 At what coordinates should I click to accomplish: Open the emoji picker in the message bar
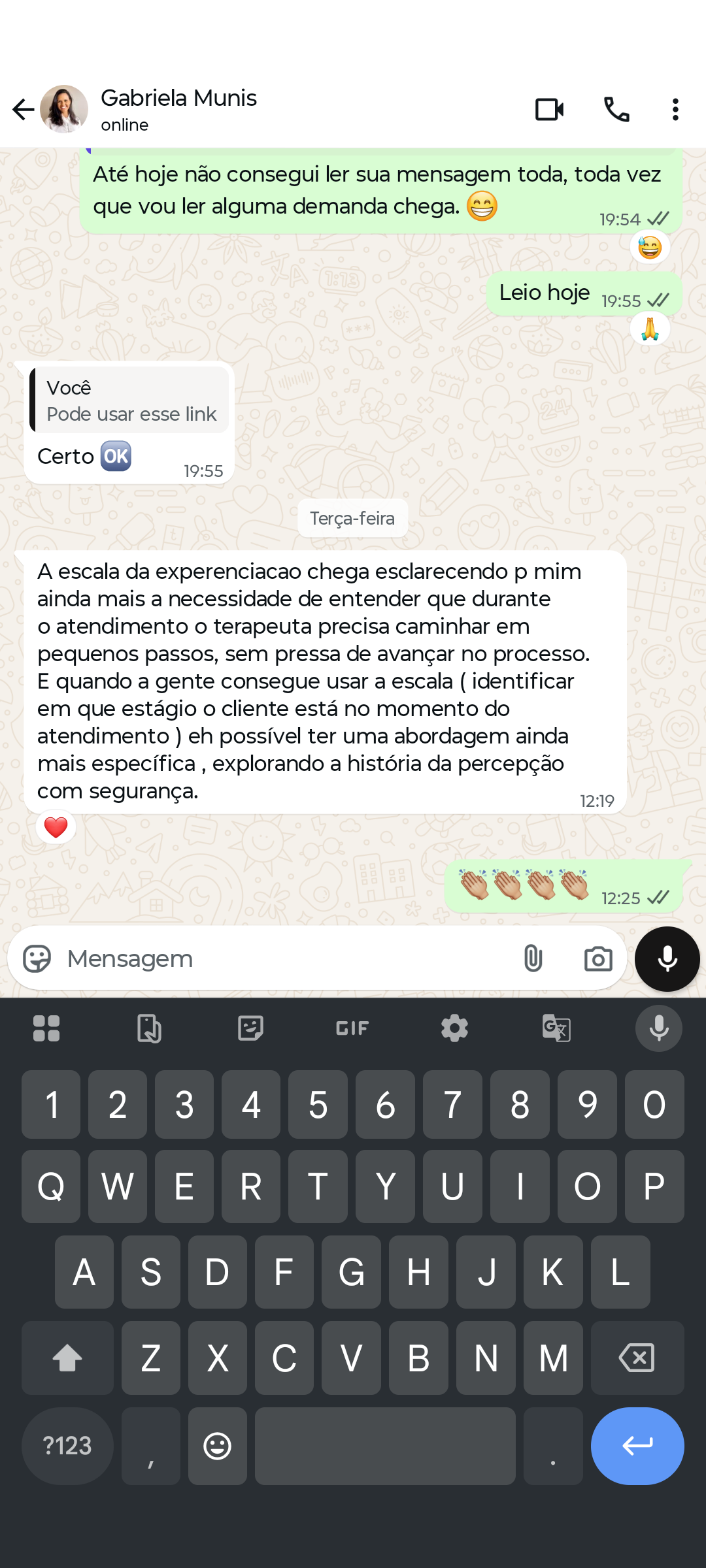(x=37, y=959)
